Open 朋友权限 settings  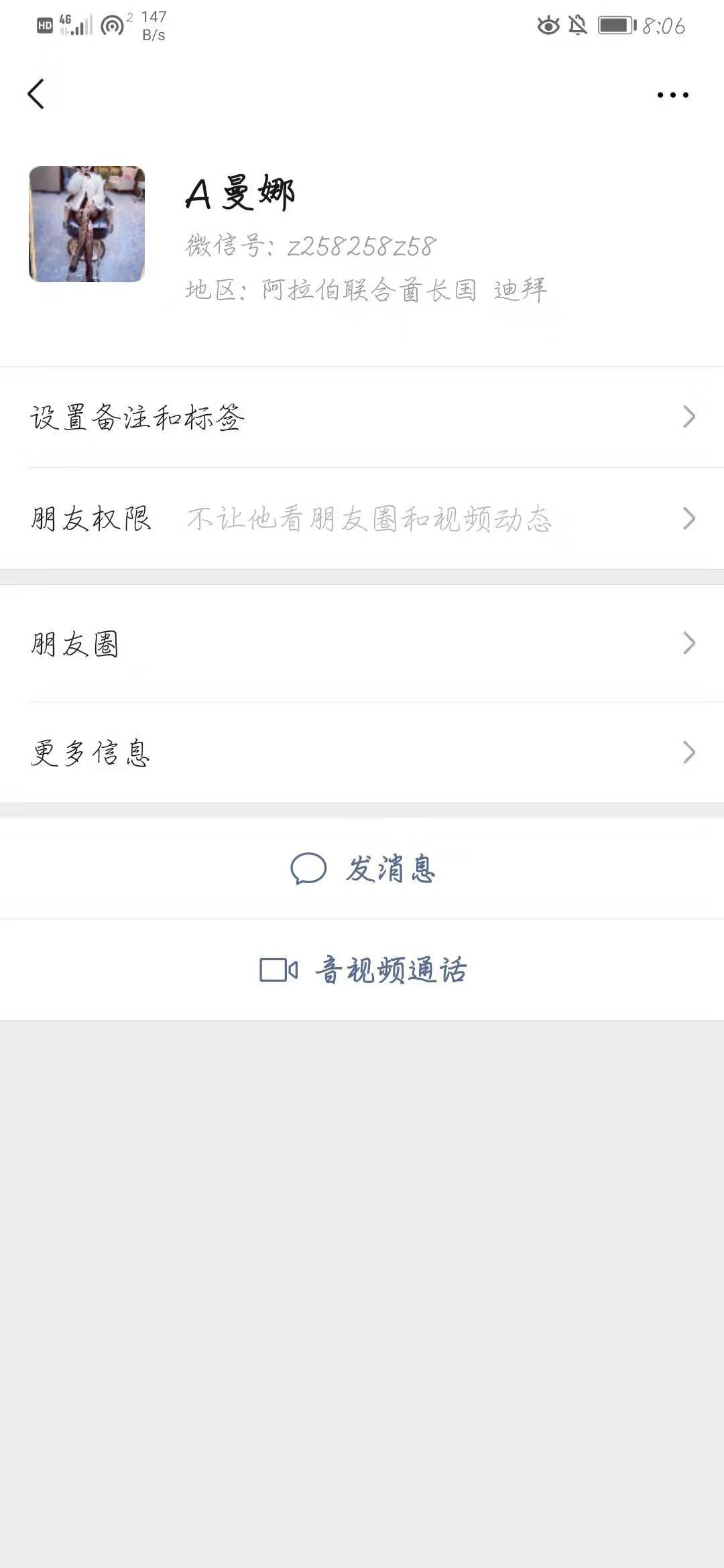pyautogui.click(x=362, y=519)
